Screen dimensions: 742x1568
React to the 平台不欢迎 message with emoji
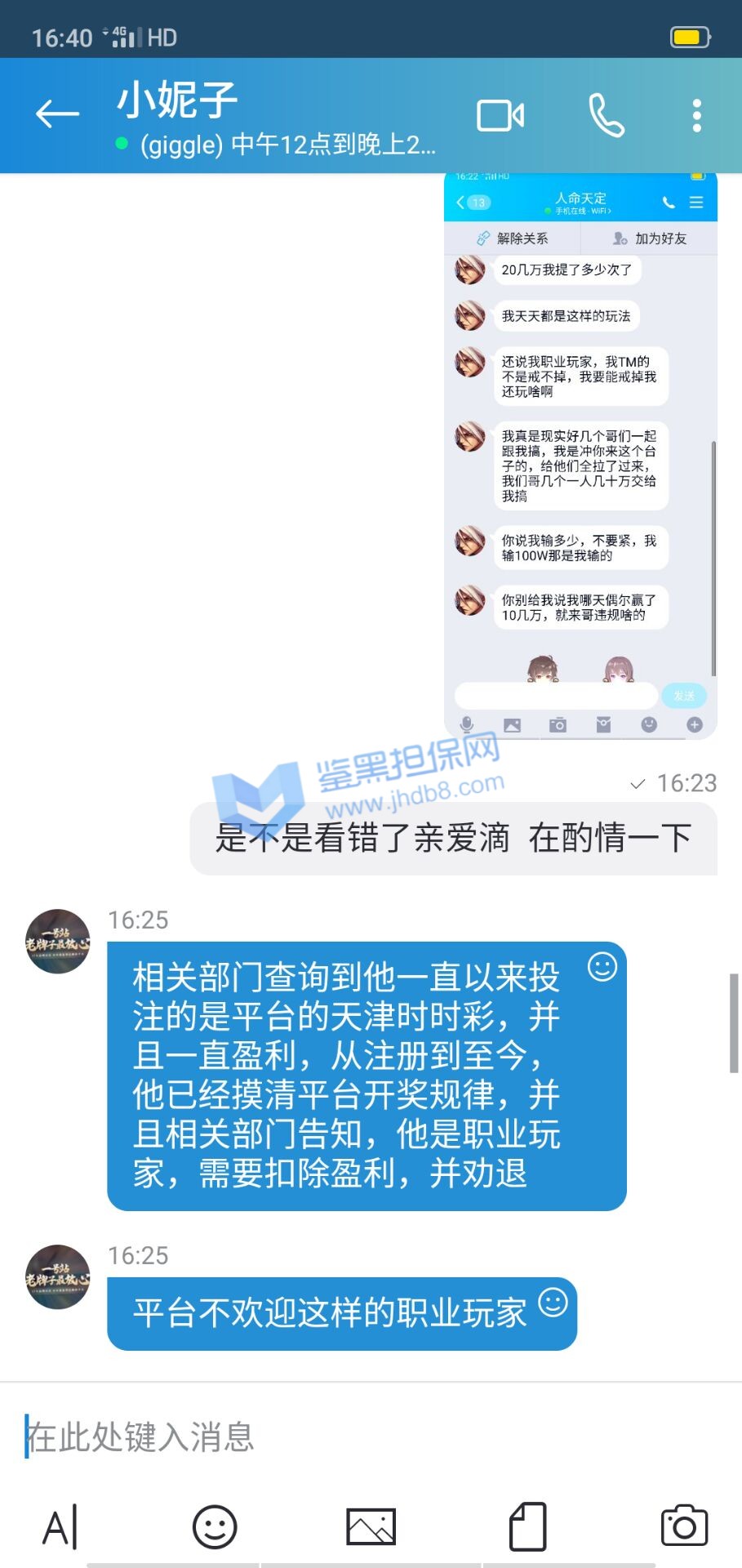pos(553,1302)
